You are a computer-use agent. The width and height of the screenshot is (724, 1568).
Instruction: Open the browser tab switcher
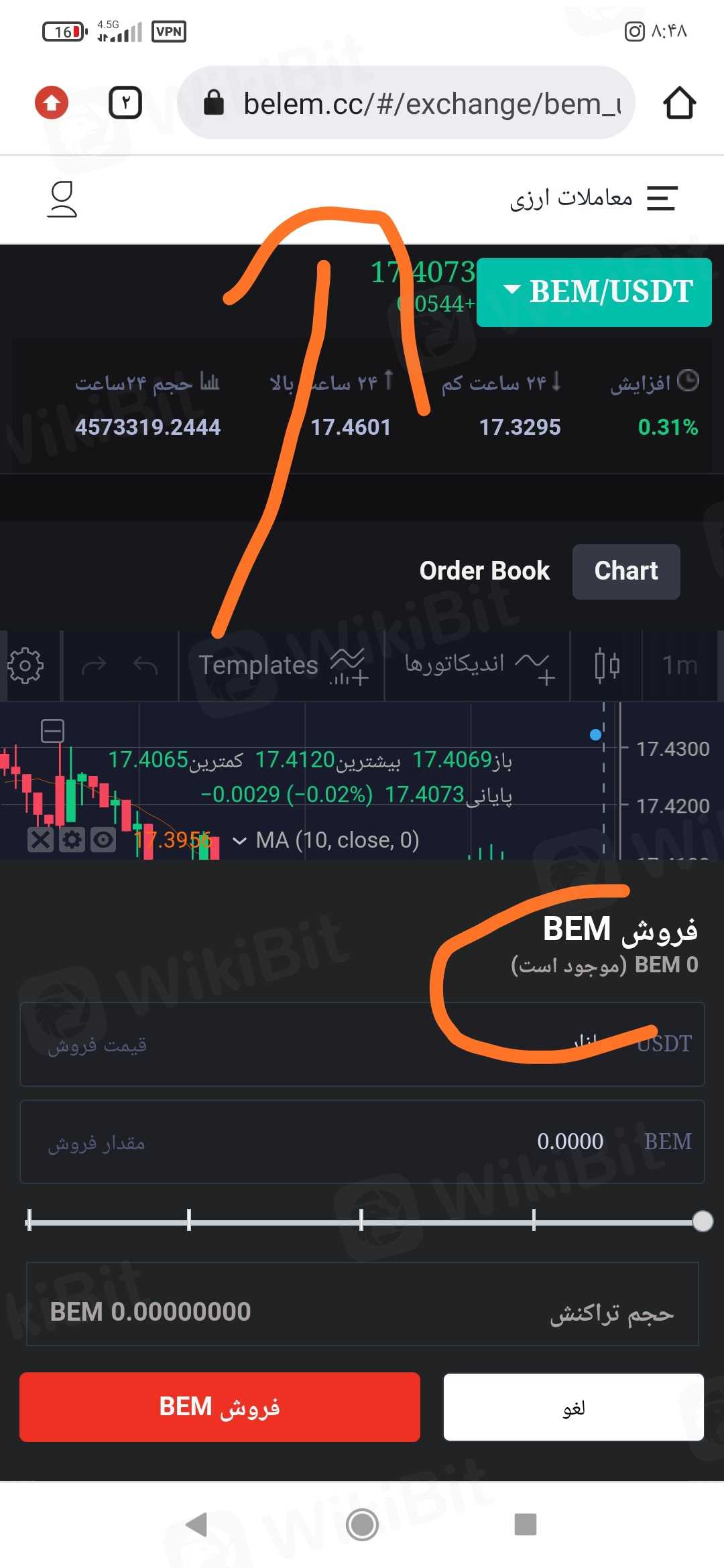125,103
